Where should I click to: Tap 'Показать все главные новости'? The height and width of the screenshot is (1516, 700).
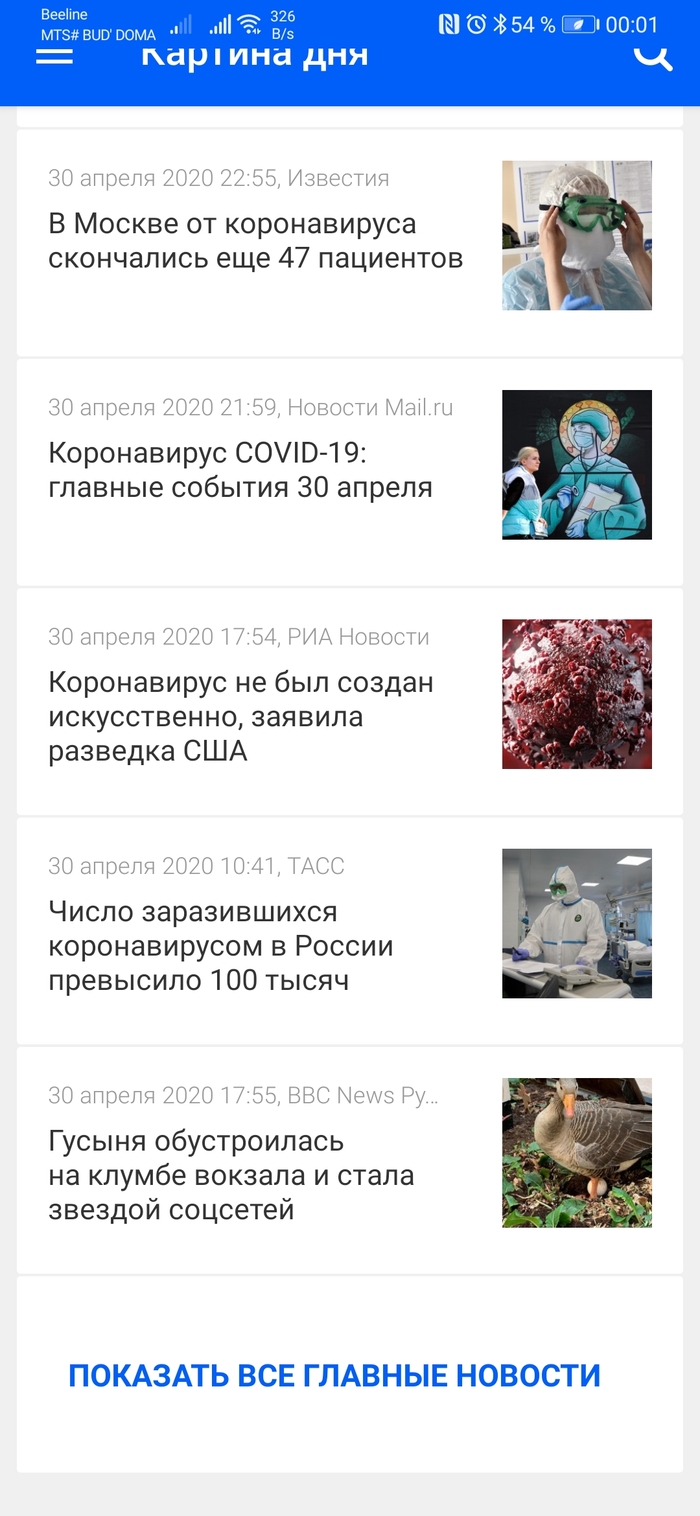click(x=334, y=1376)
